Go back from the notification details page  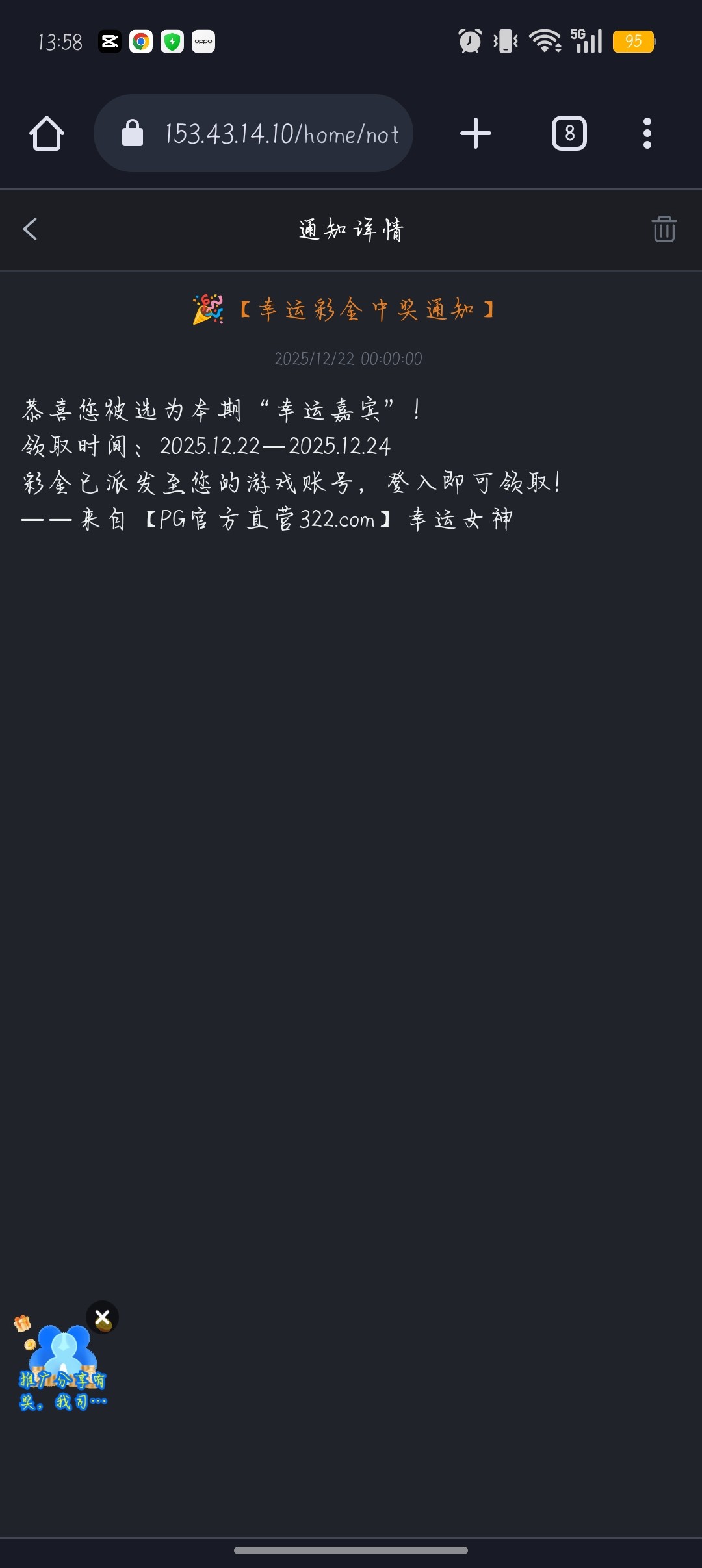pyautogui.click(x=30, y=229)
